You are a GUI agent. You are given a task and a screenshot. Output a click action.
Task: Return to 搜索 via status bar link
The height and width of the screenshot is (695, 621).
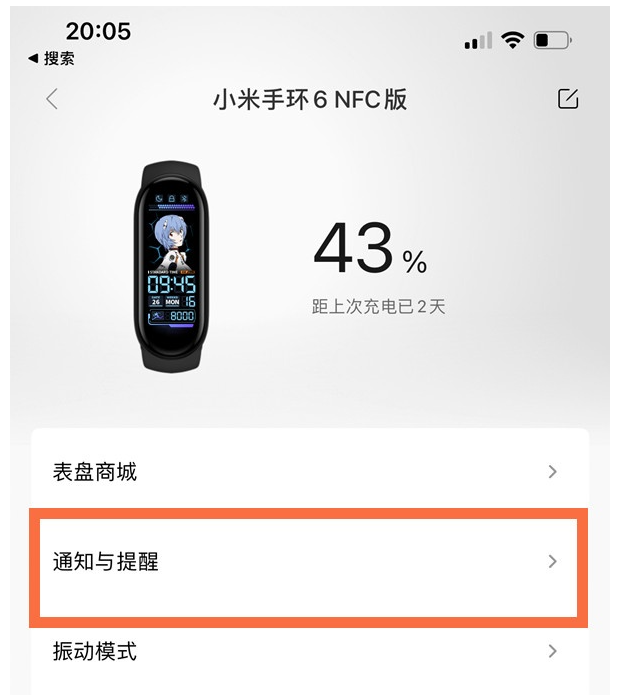tap(52, 59)
